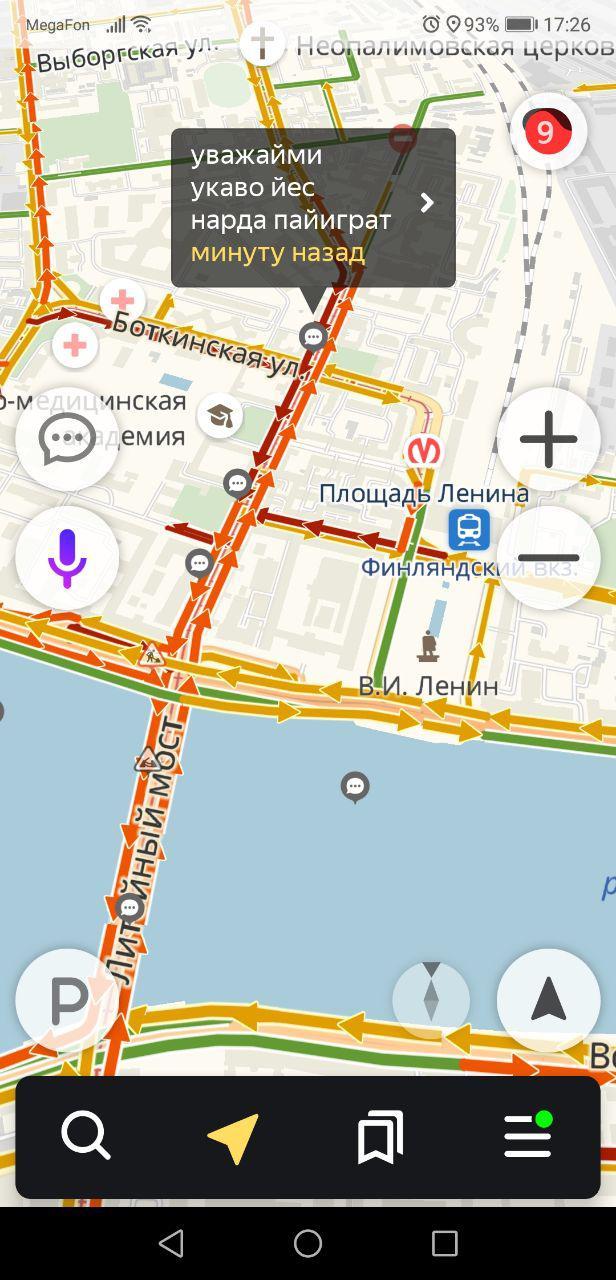Open the search from the bottom bar
This screenshot has height=1280, width=616.
(86, 1137)
